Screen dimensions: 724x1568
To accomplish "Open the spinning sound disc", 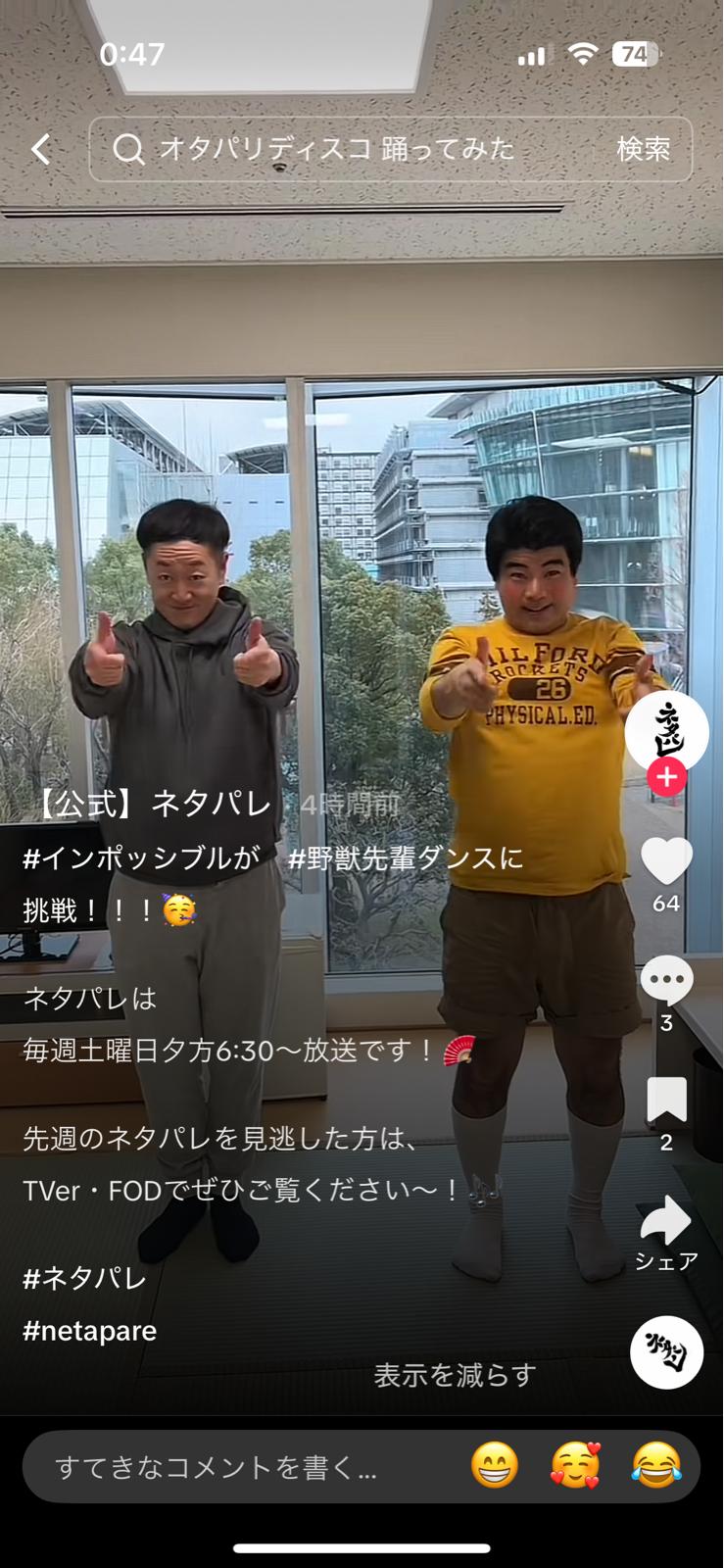I will [667, 1352].
